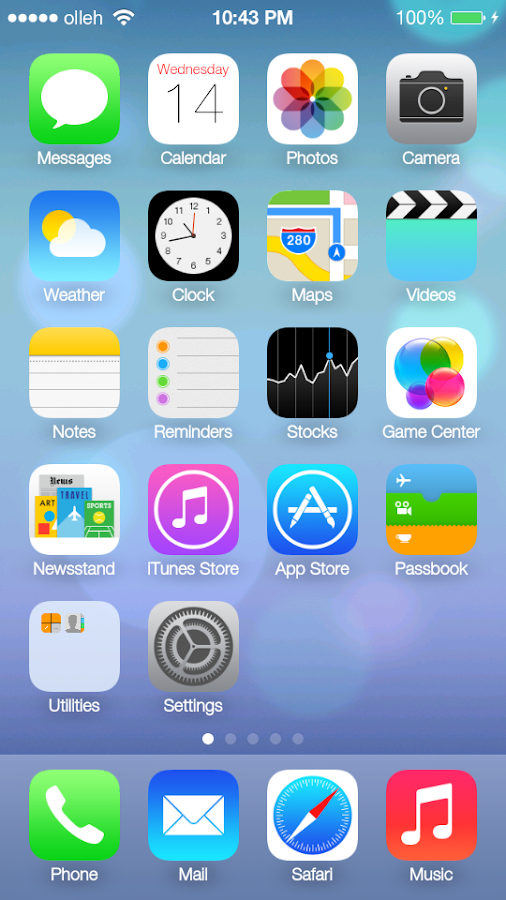Launch the Reminders app
Screen dimensions: 506x900
pos(193,373)
